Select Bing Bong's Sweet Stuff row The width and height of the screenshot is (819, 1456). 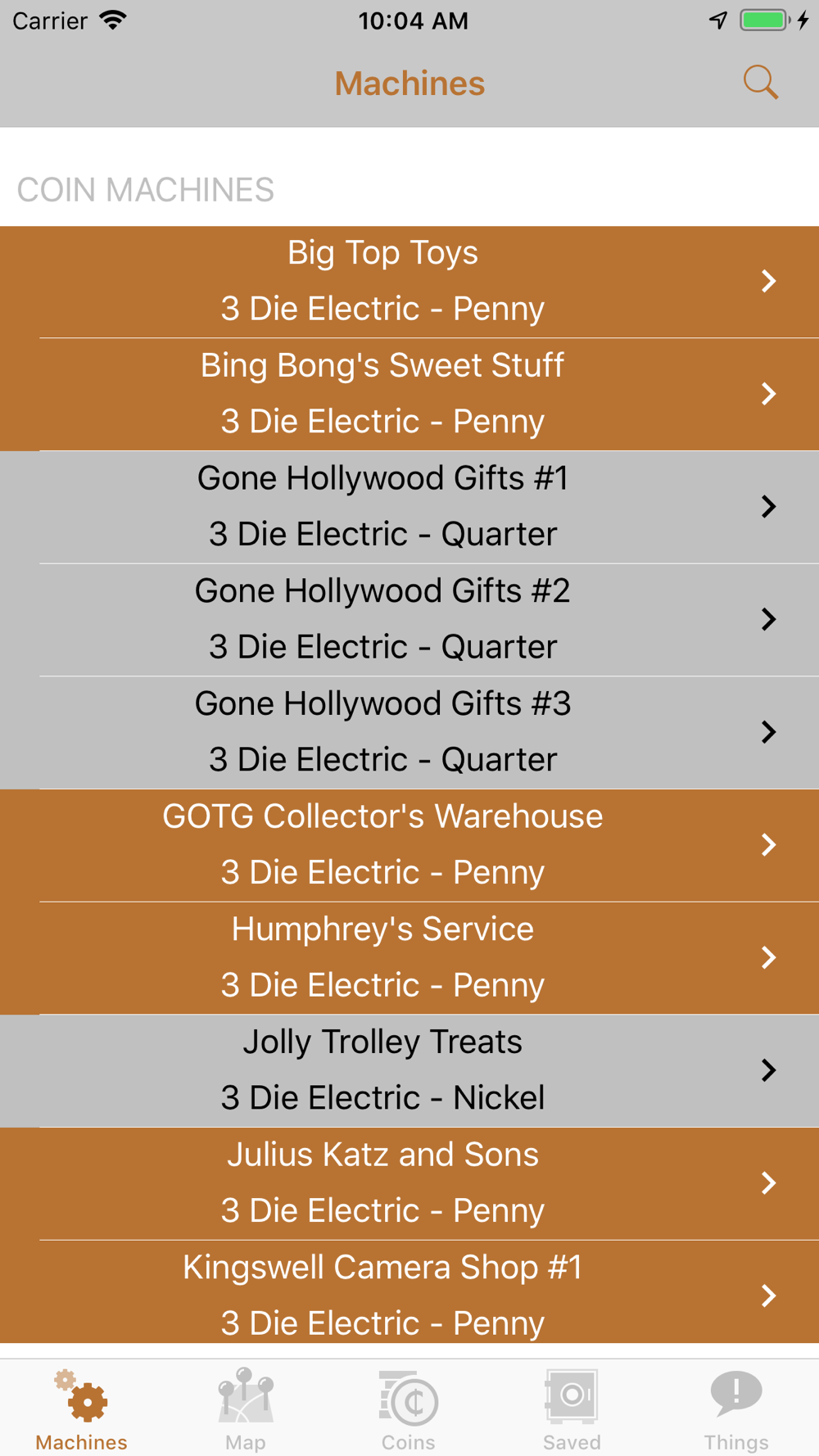[409, 394]
